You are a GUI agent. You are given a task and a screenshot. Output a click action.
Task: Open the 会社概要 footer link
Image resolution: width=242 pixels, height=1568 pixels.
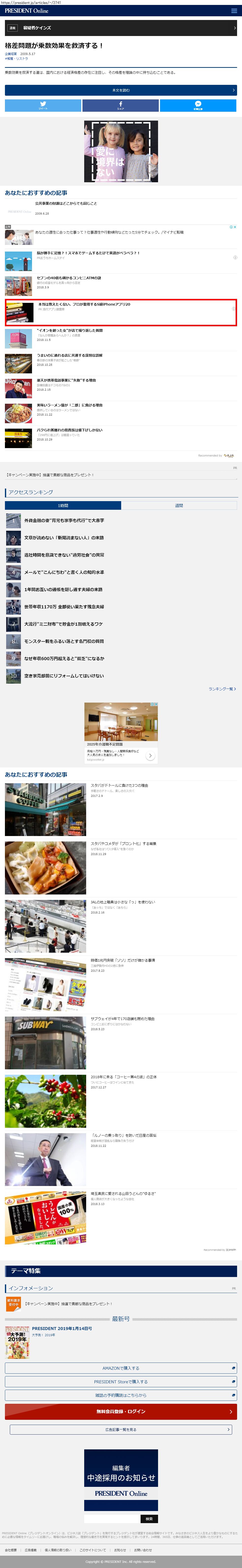(11, 1550)
